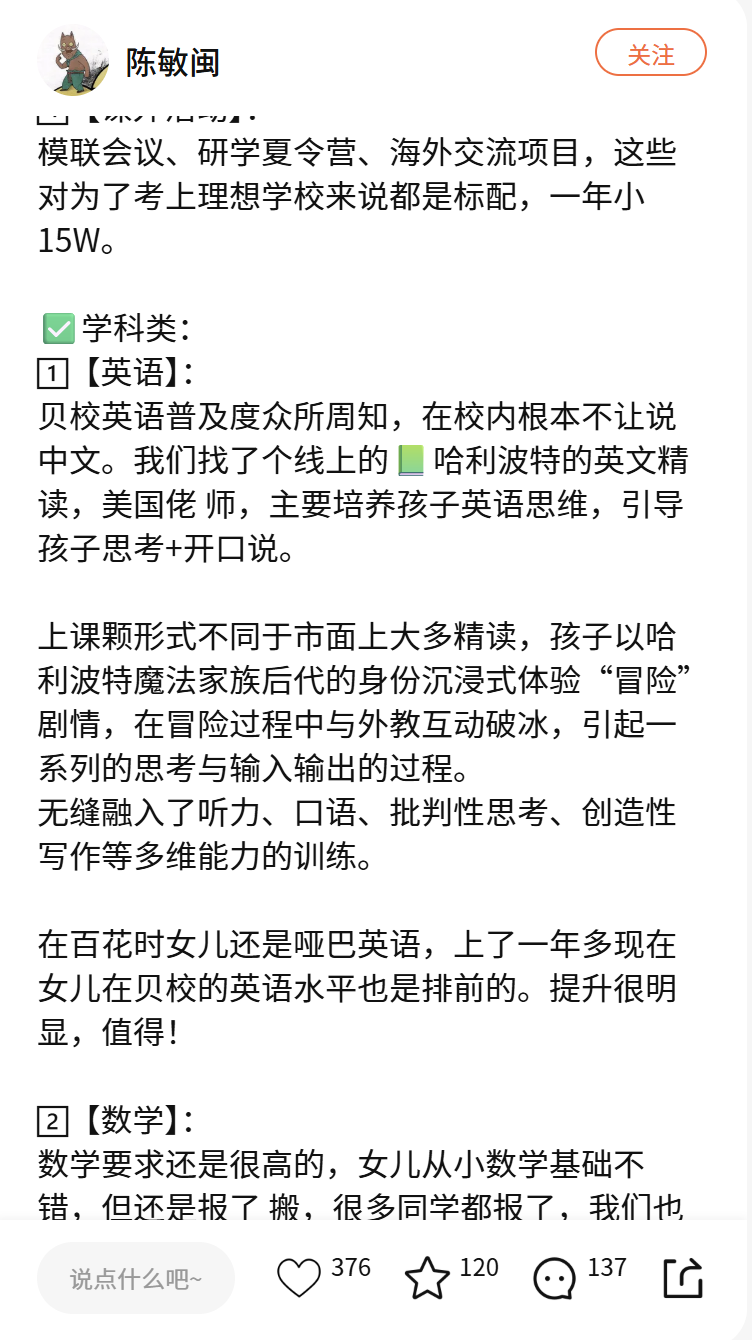Save this post with the star icon
The width and height of the screenshot is (752, 1340).
click(427, 1278)
